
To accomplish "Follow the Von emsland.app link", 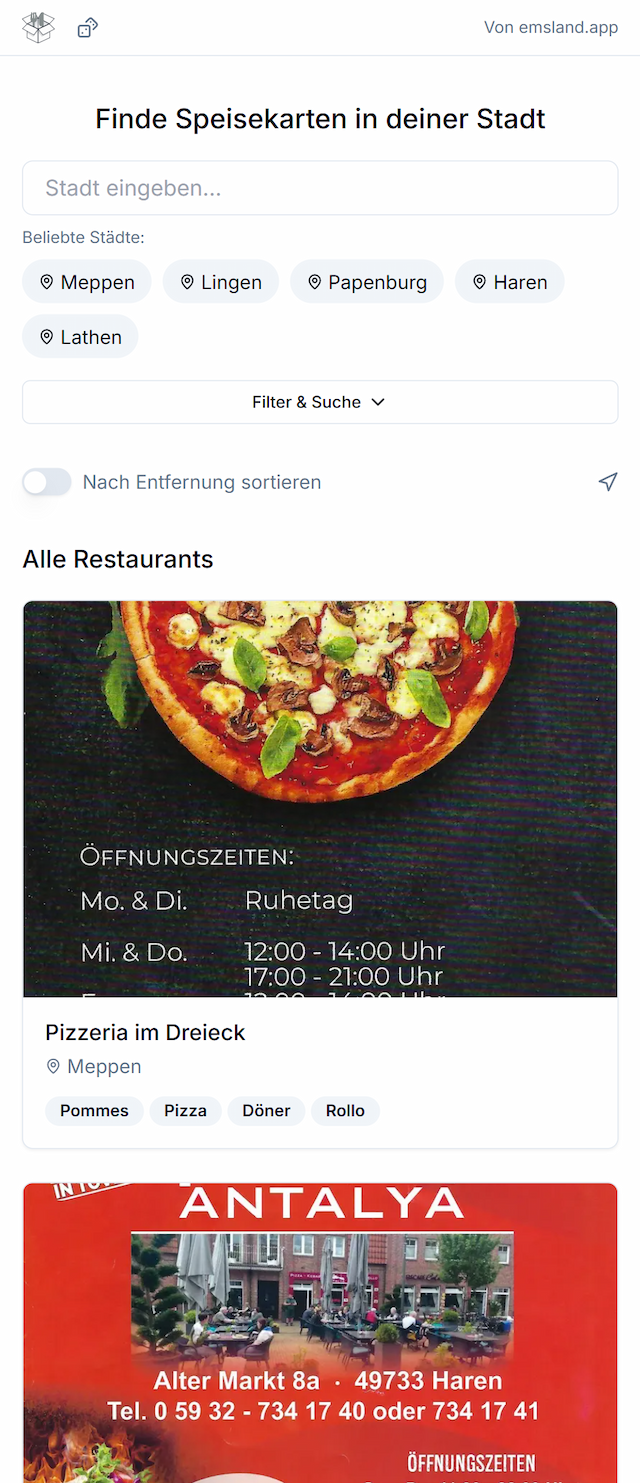I will coord(551,28).
